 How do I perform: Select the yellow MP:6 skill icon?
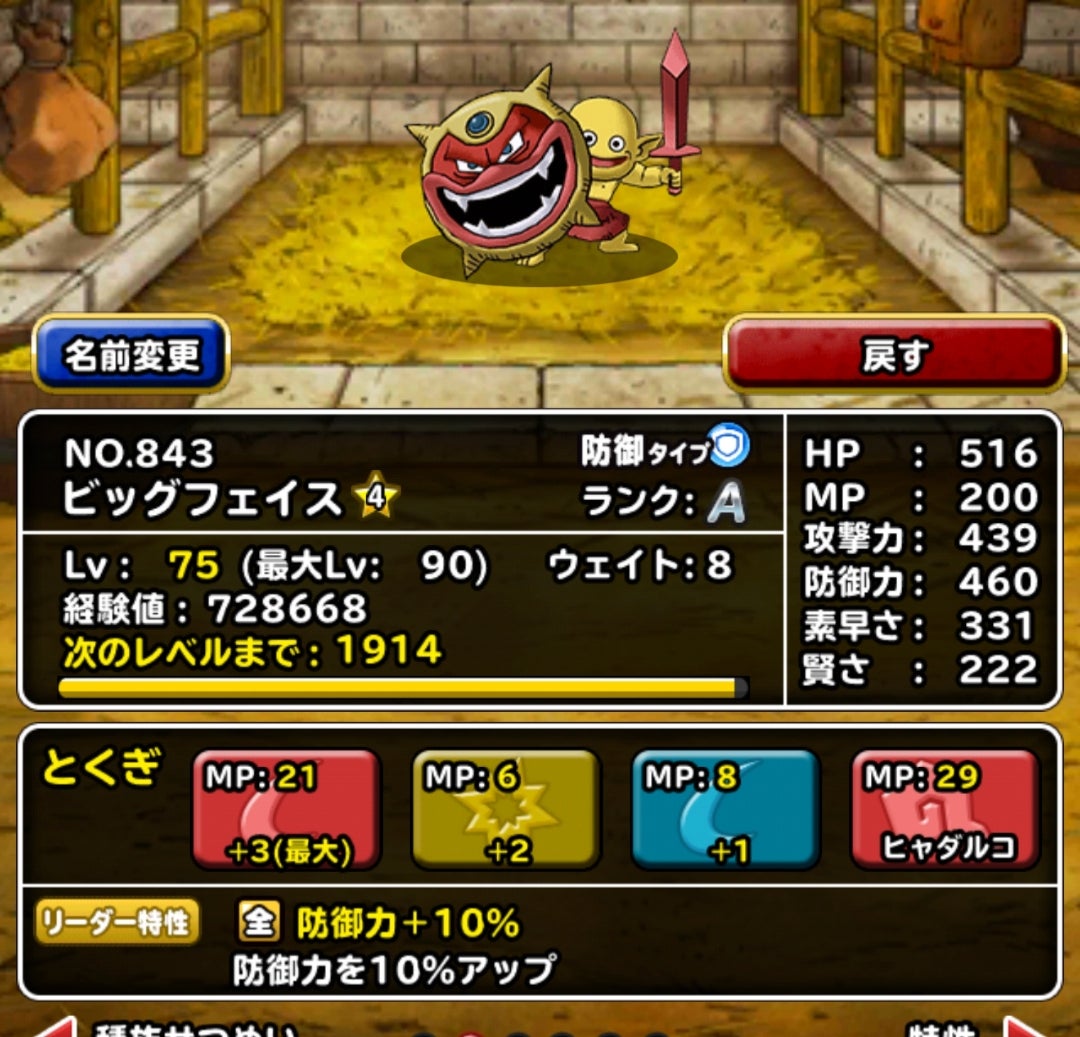(x=505, y=809)
